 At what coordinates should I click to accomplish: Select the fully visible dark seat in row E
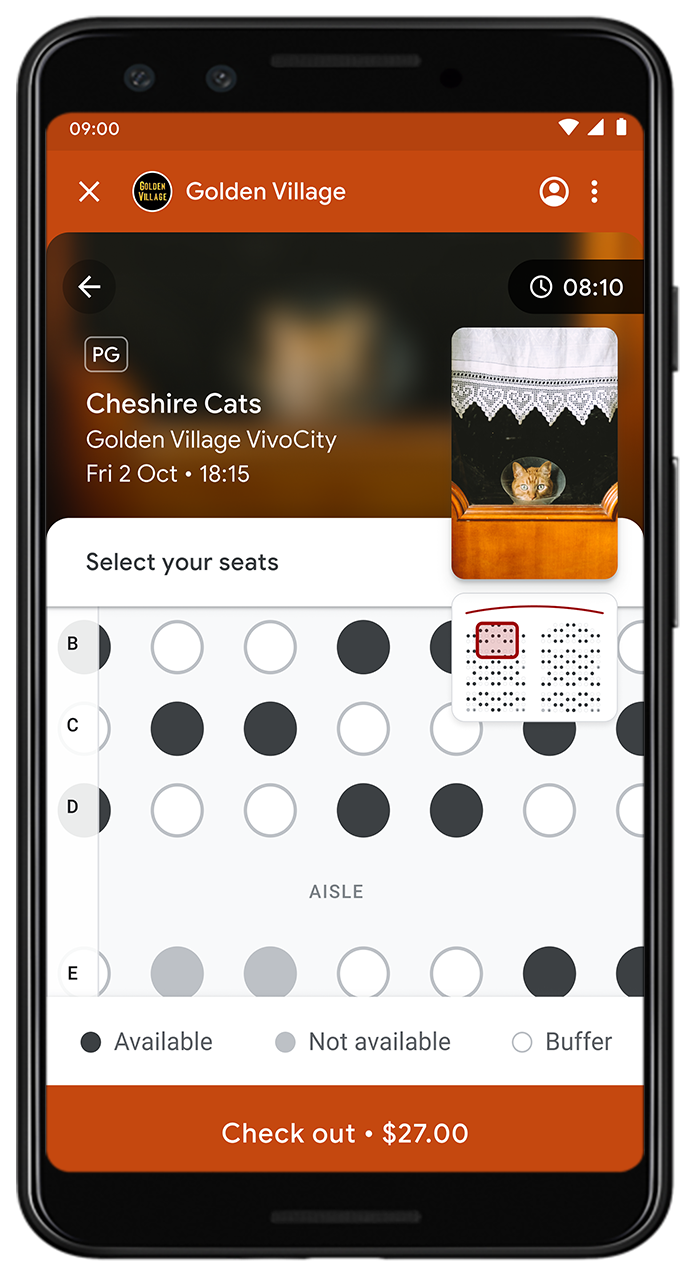549,972
